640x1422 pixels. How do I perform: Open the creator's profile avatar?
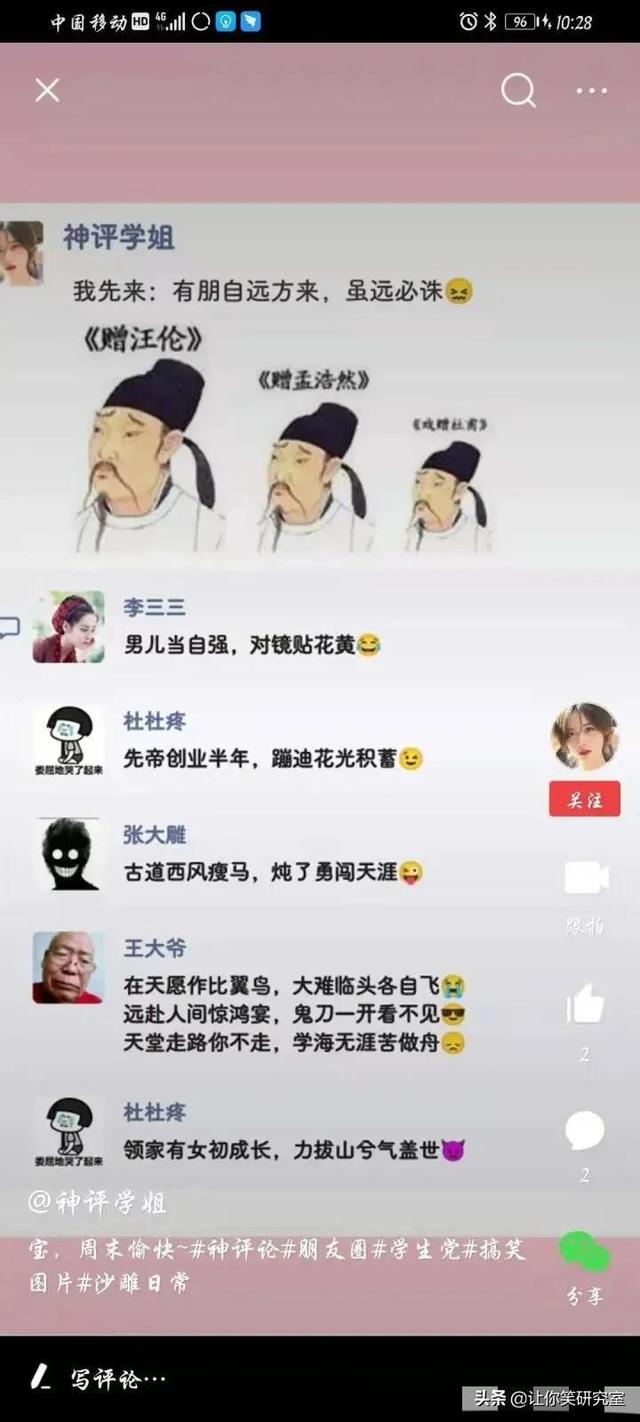(x=584, y=737)
